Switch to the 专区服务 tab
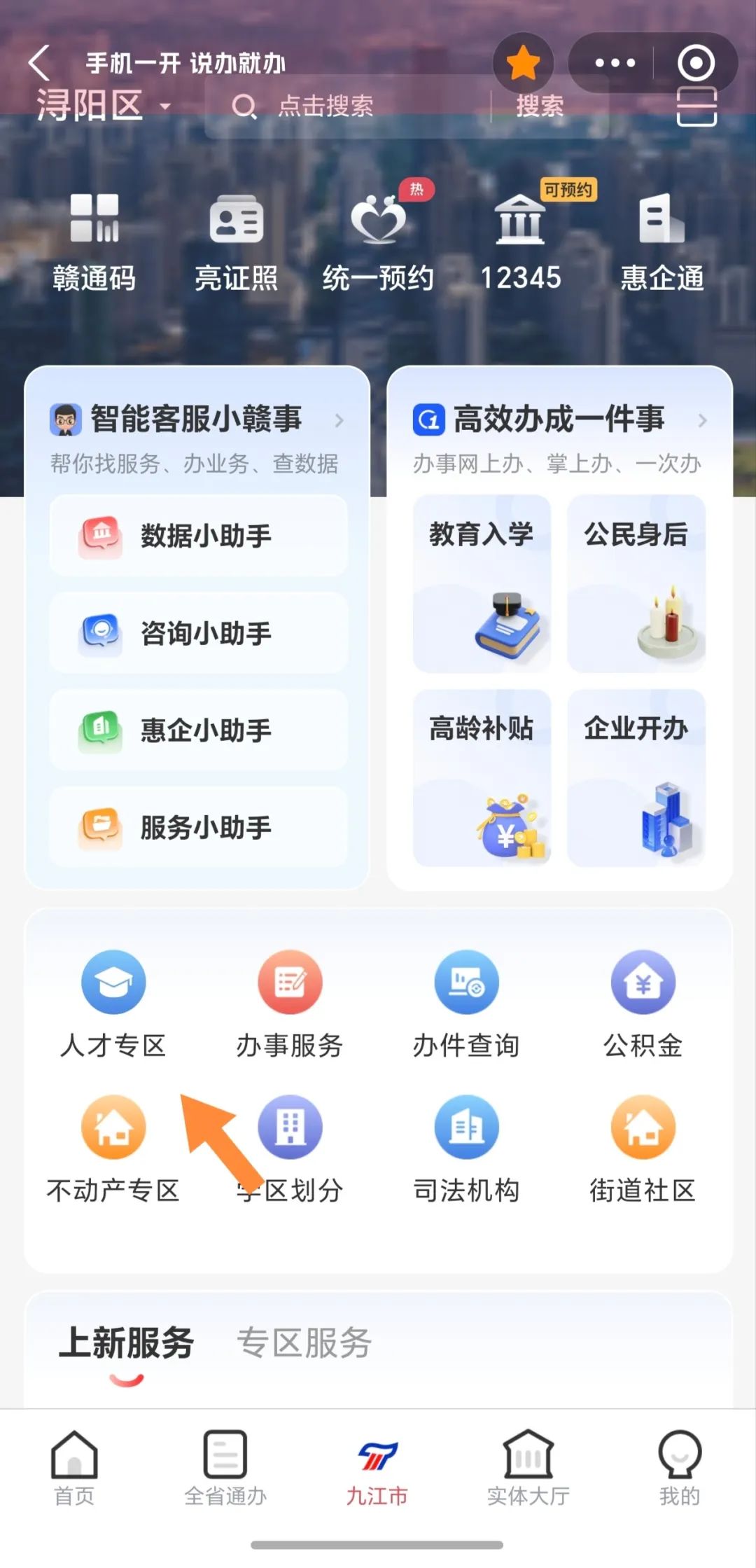The image size is (756, 1568). click(304, 1343)
